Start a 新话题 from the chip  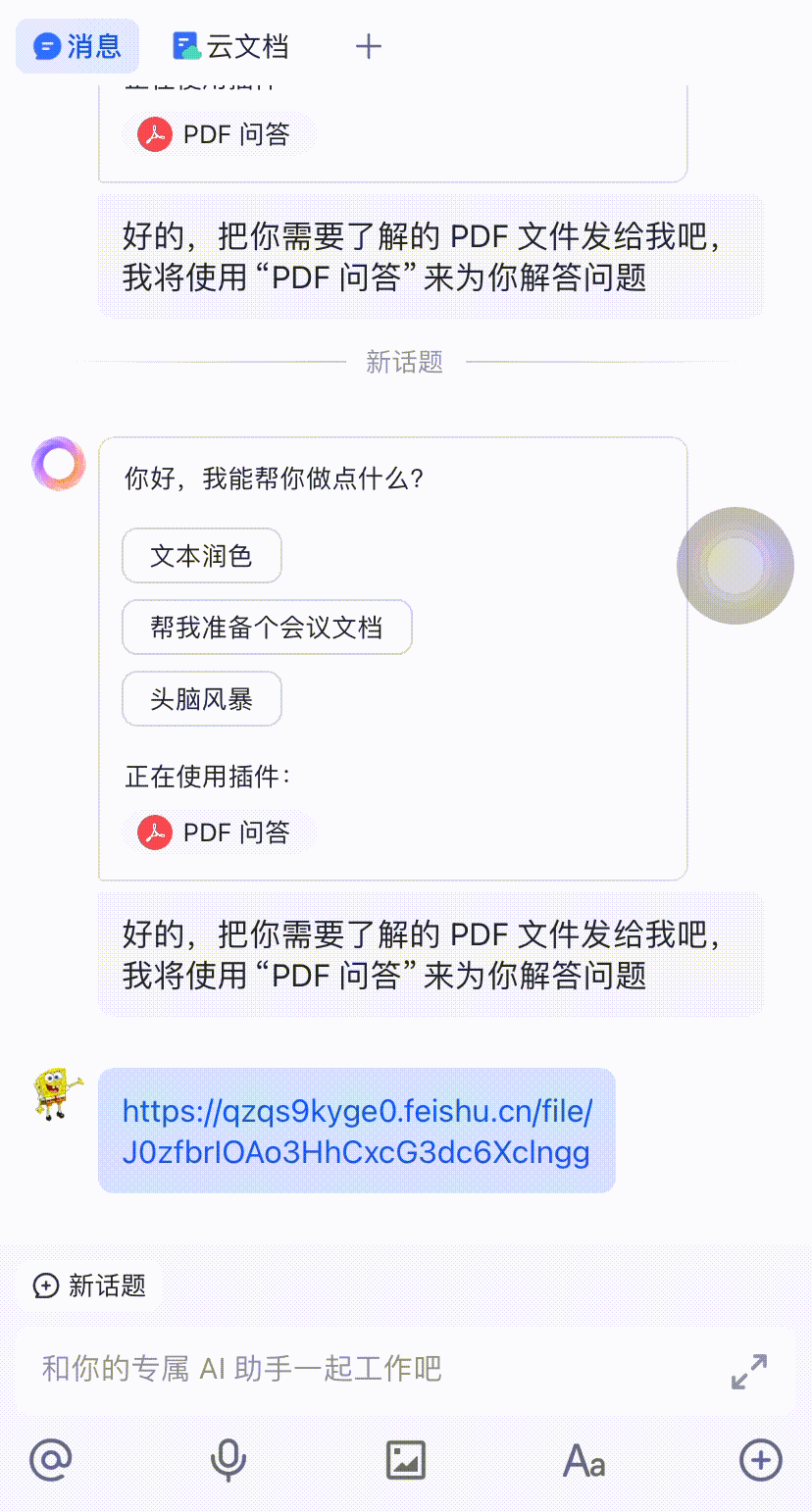[x=89, y=1285]
